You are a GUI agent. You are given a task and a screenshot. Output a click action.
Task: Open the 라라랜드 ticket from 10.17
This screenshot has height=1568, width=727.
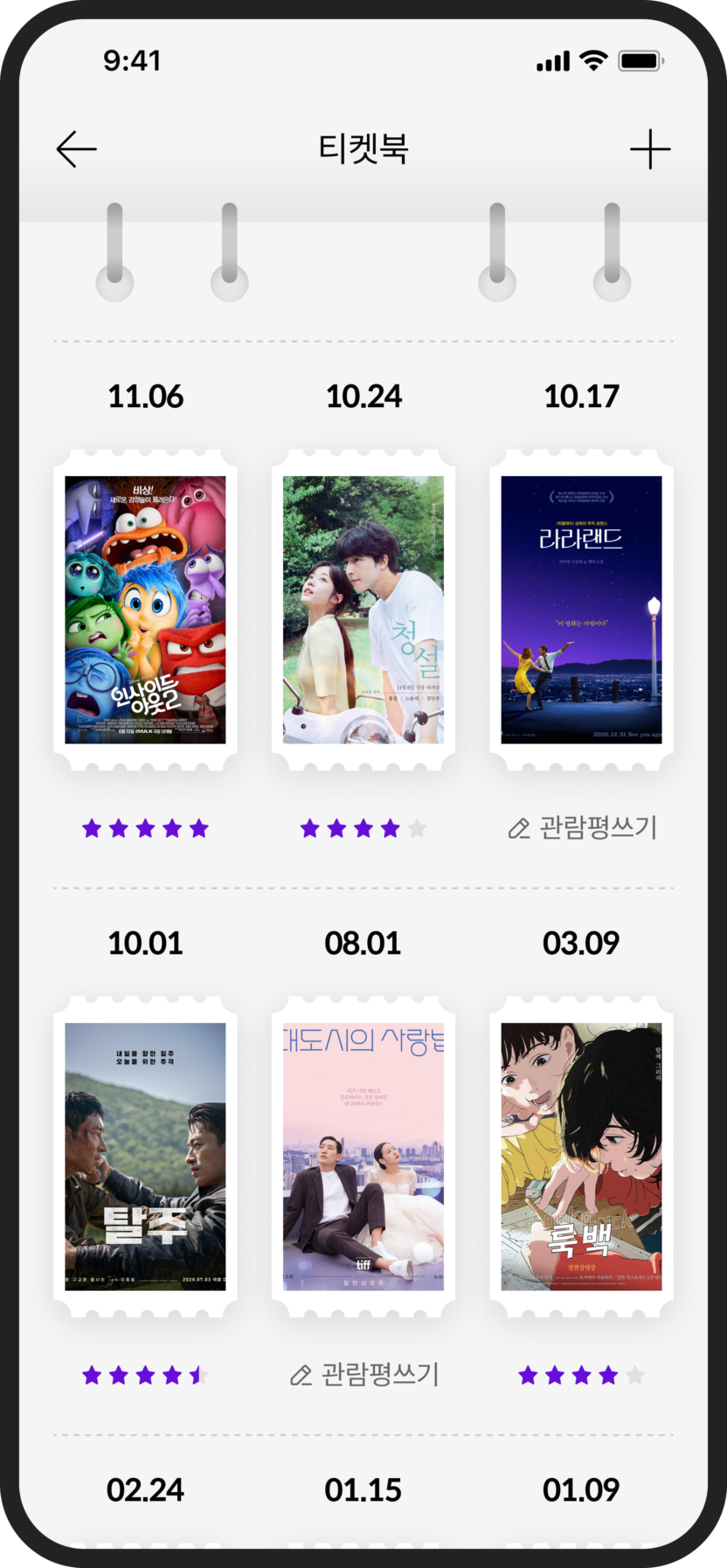point(581,610)
